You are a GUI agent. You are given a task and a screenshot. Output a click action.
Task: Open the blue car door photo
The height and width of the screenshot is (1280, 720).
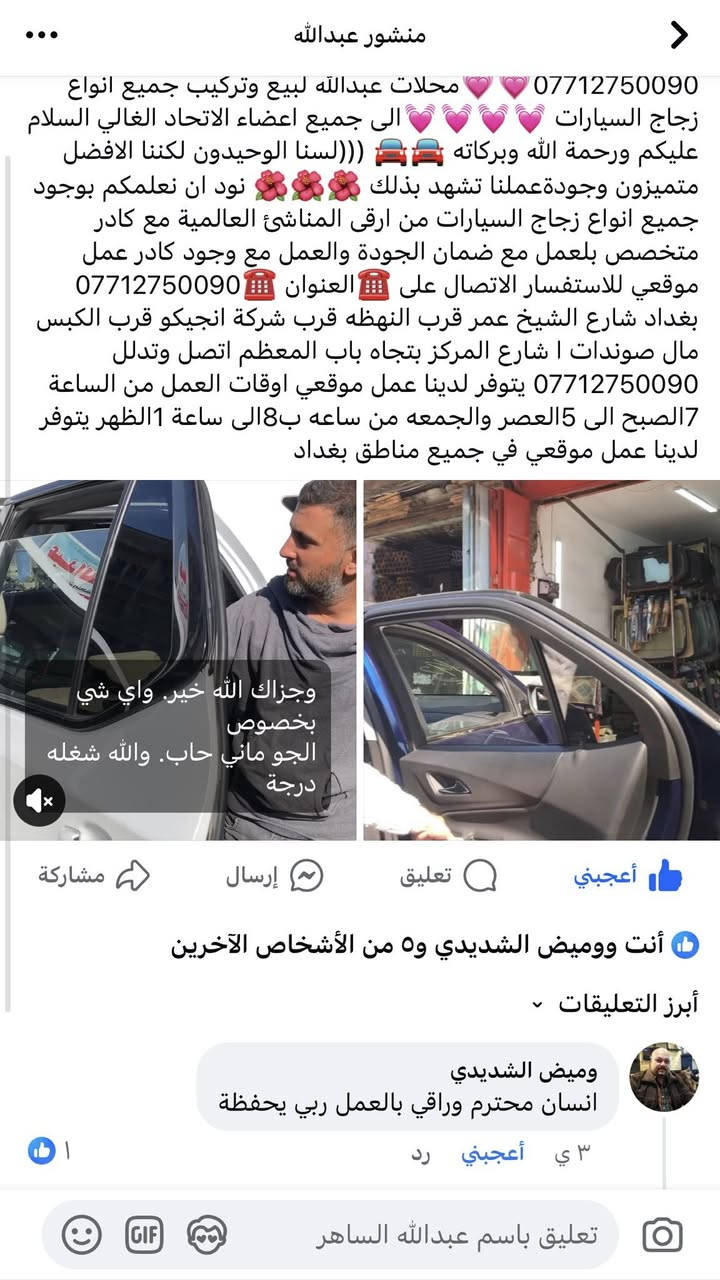(x=541, y=660)
